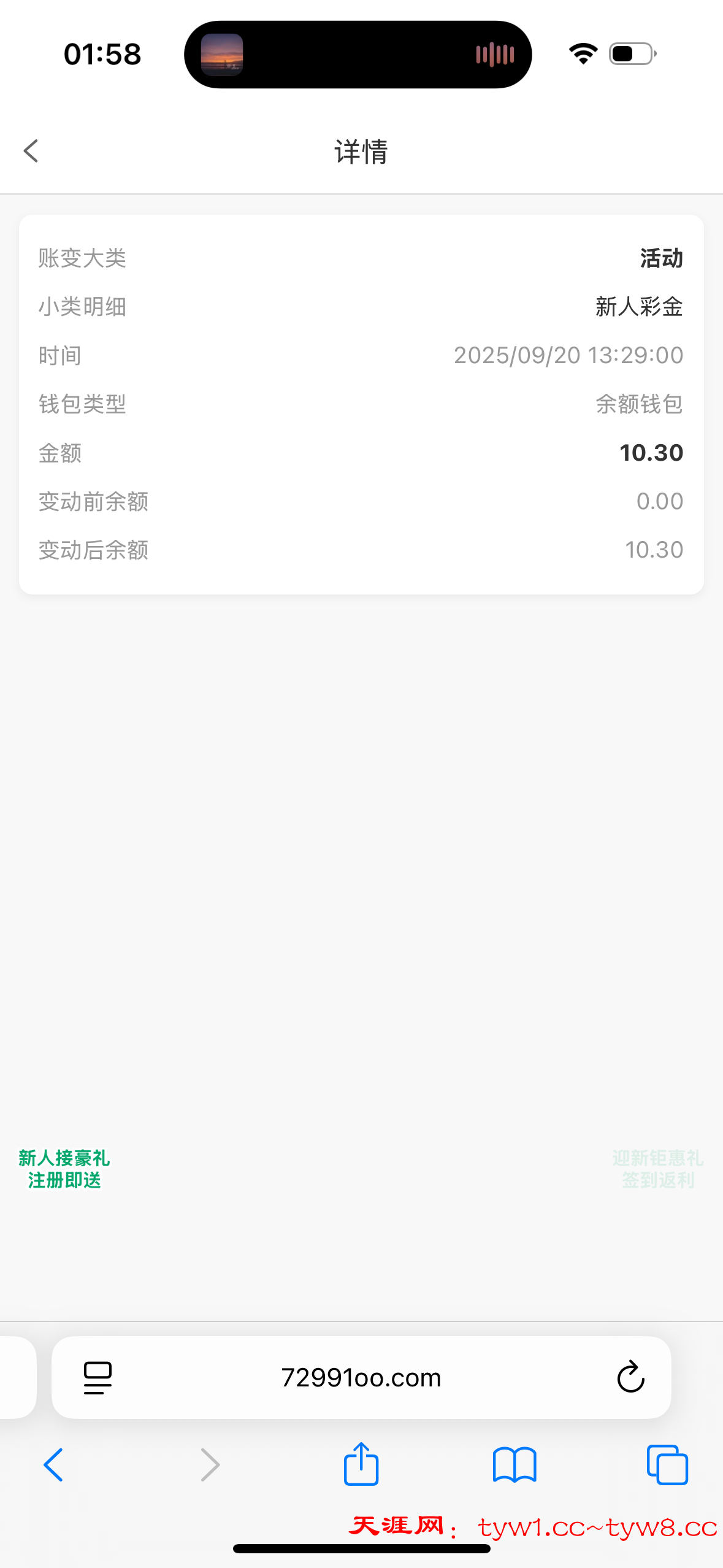Open the 新人接豪礼 注册即送 promo
Viewport: 723px width, 1568px height.
pyautogui.click(x=64, y=1169)
